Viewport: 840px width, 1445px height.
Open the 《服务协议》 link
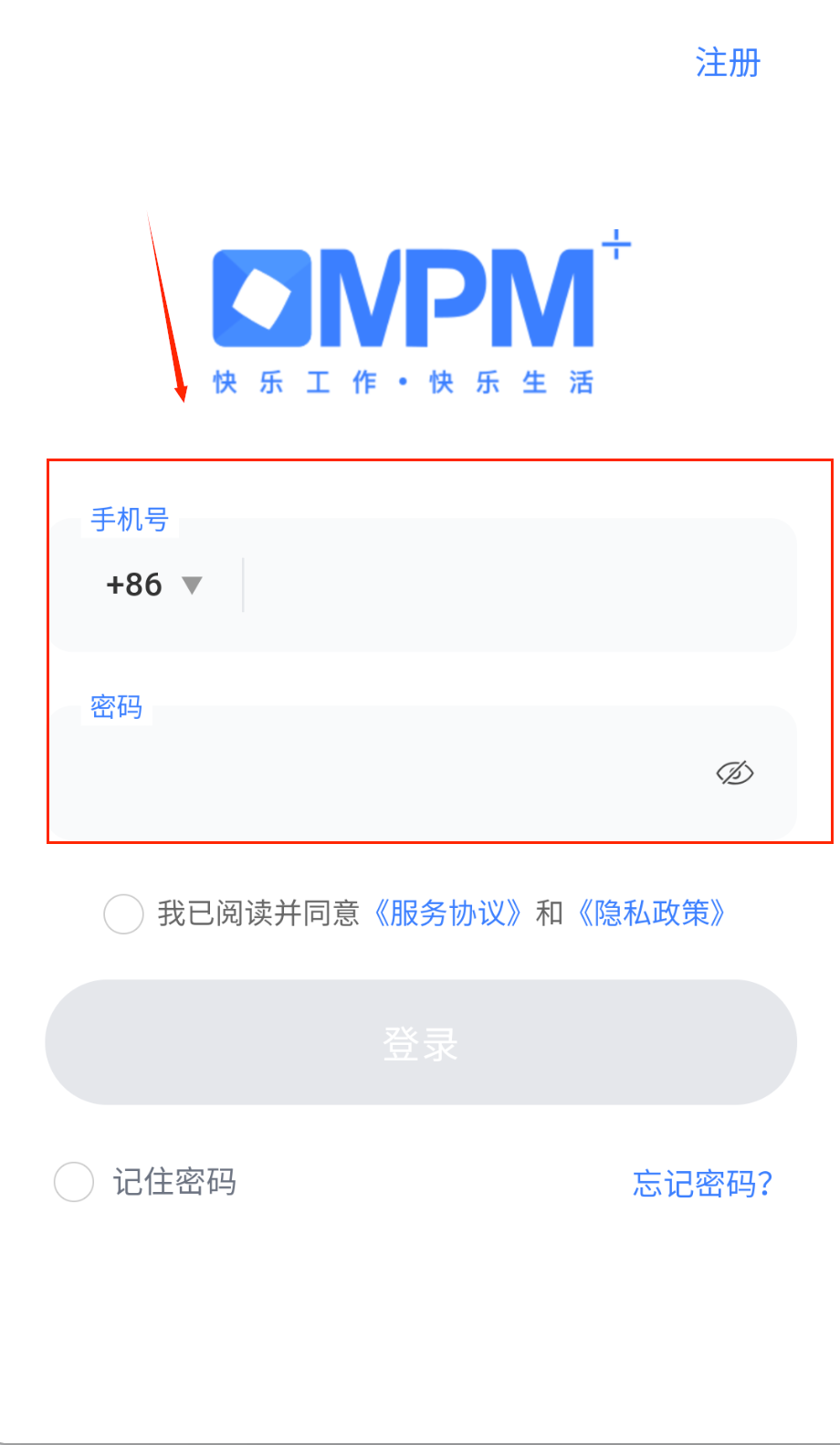[447, 913]
